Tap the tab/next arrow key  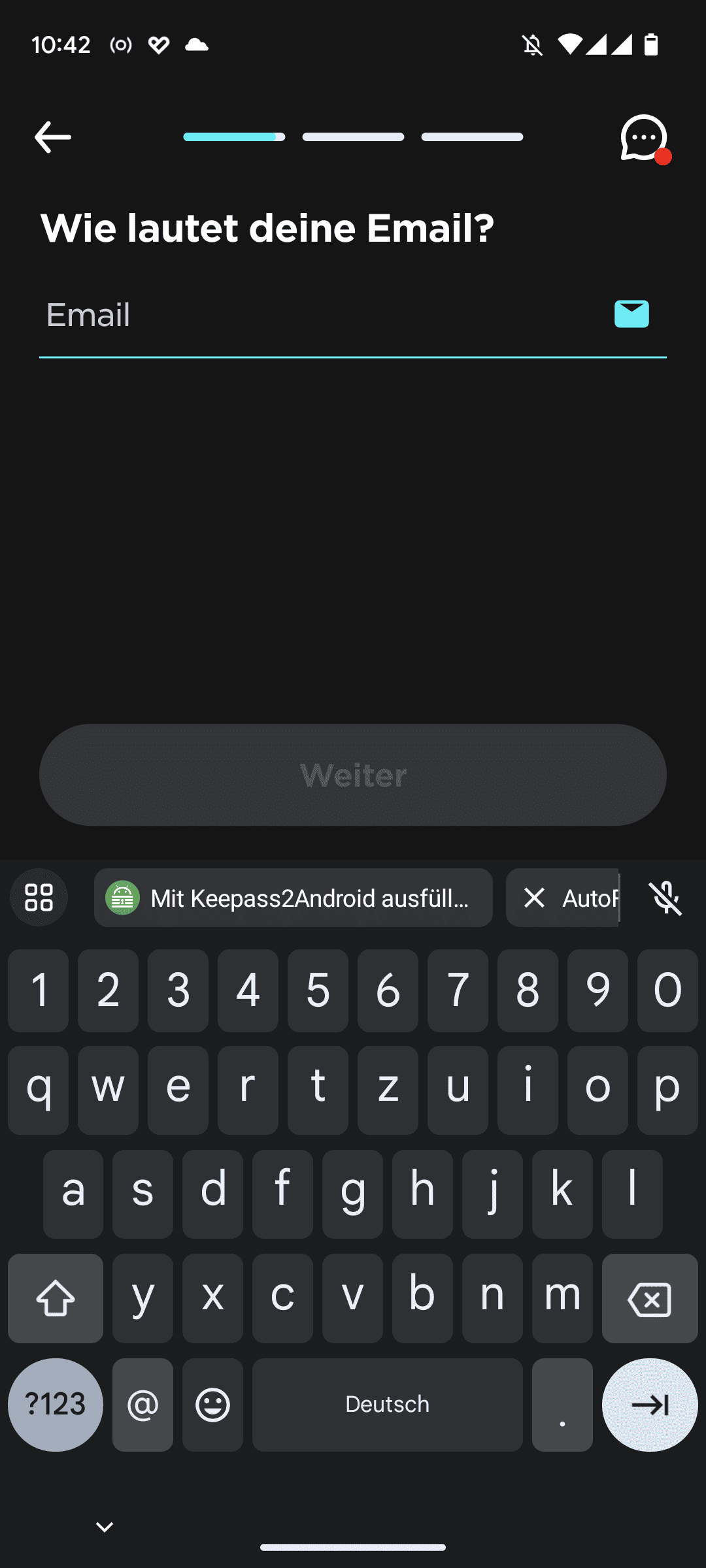[x=650, y=1405]
